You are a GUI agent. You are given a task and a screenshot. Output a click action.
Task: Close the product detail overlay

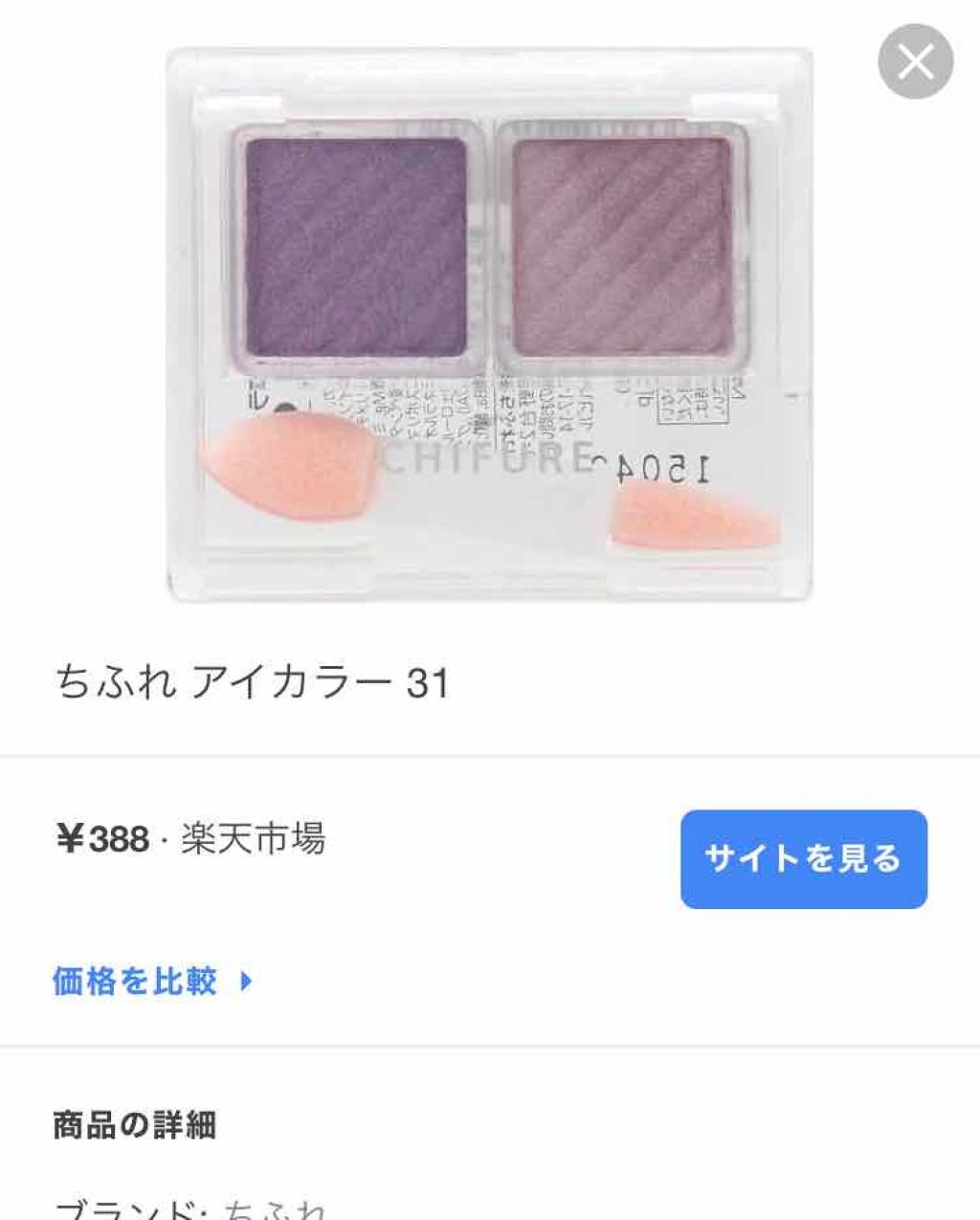[917, 59]
